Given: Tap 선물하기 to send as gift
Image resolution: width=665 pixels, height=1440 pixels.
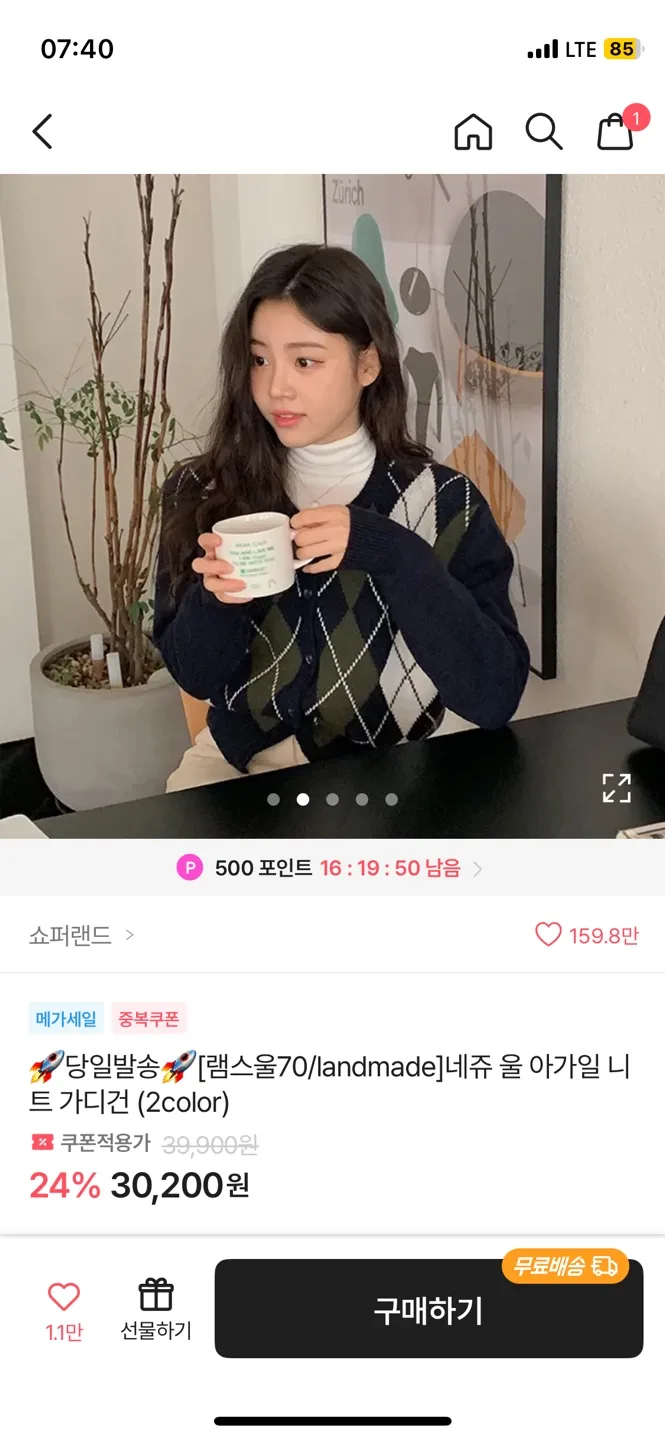Looking at the screenshot, I should point(156,1310).
